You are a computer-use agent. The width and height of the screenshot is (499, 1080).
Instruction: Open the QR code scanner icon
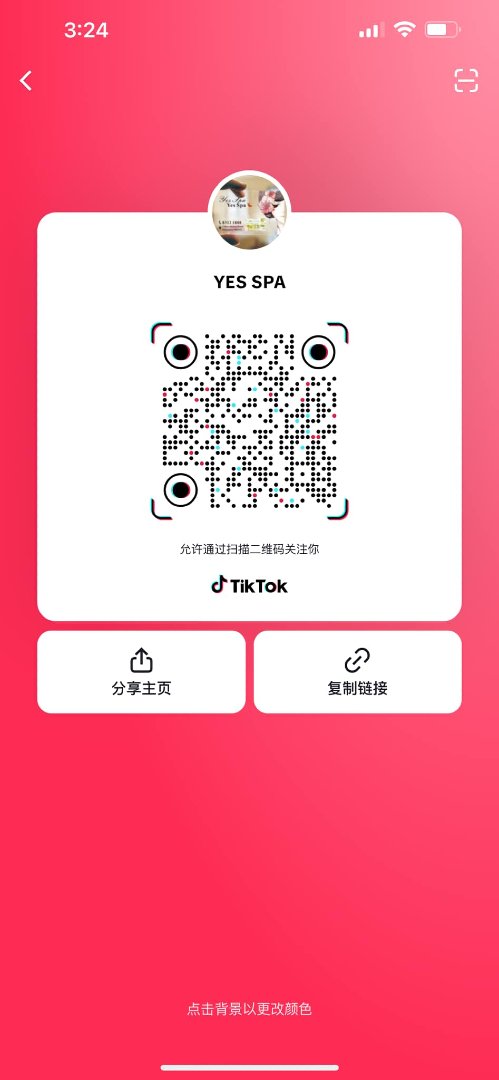(466, 81)
